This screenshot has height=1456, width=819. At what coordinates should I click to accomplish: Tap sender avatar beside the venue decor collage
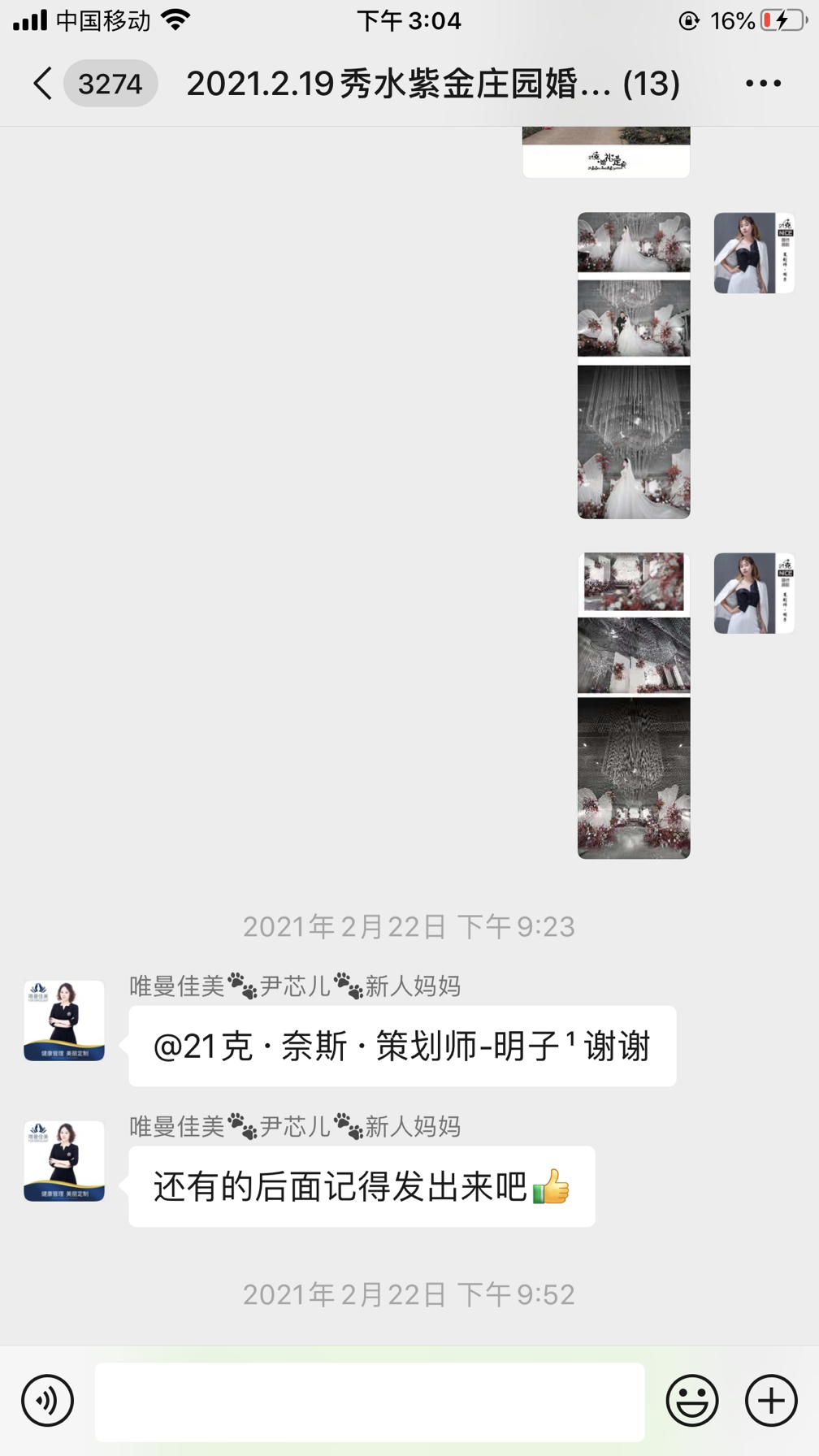[x=754, y=593]
